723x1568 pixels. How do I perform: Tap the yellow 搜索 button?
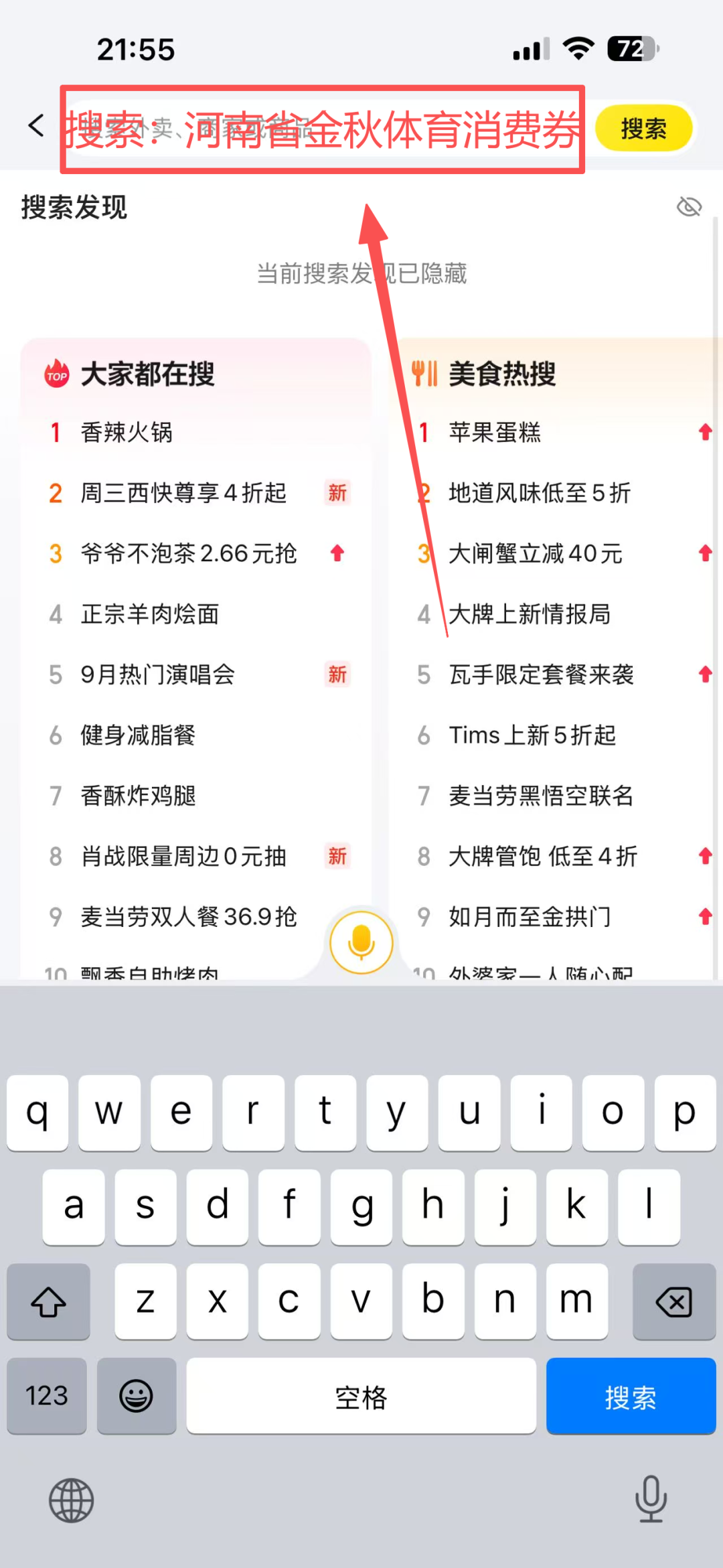(643, 128)
